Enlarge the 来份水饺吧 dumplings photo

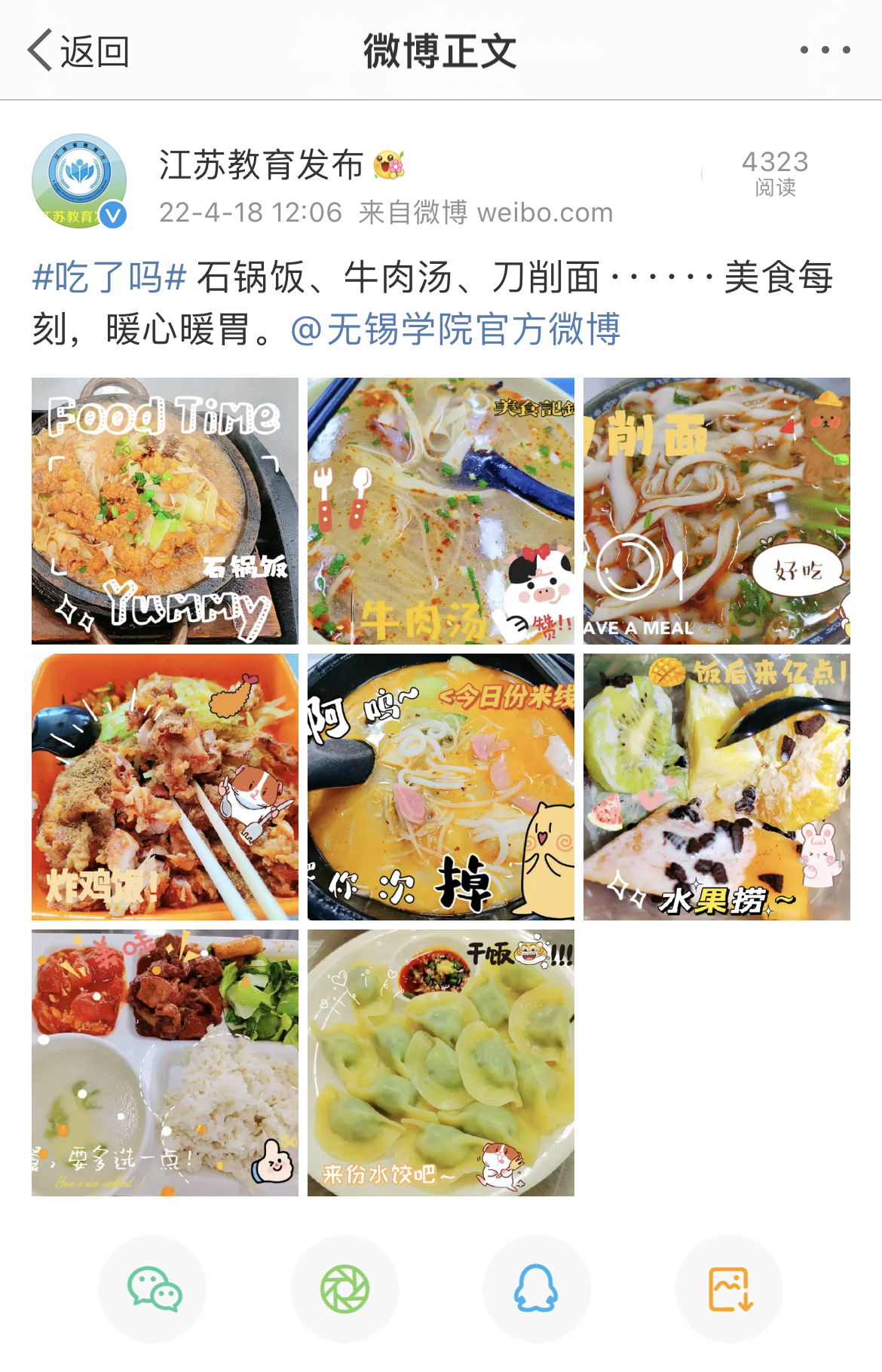[441, 1063]
